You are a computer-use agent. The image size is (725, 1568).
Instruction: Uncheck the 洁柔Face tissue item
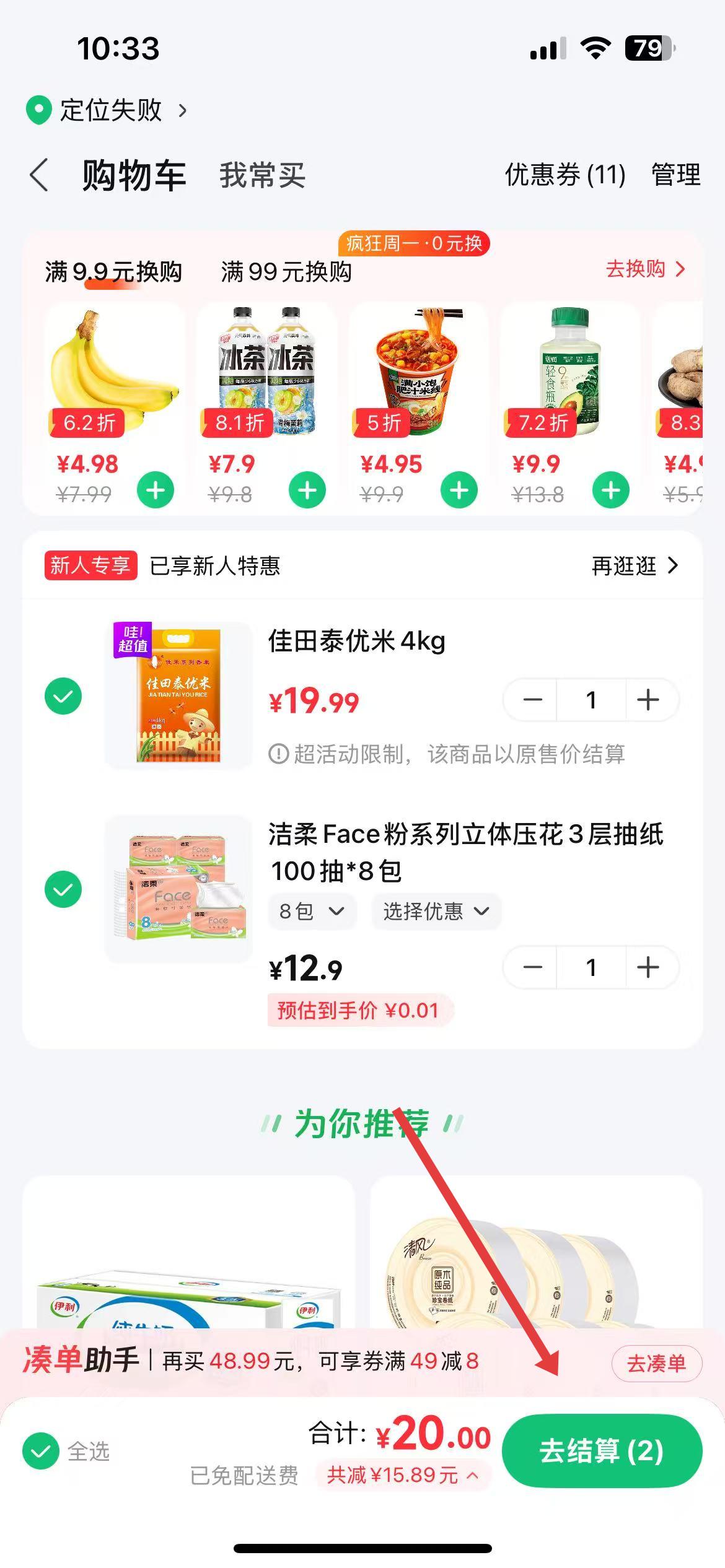click(x=63, y=889)
